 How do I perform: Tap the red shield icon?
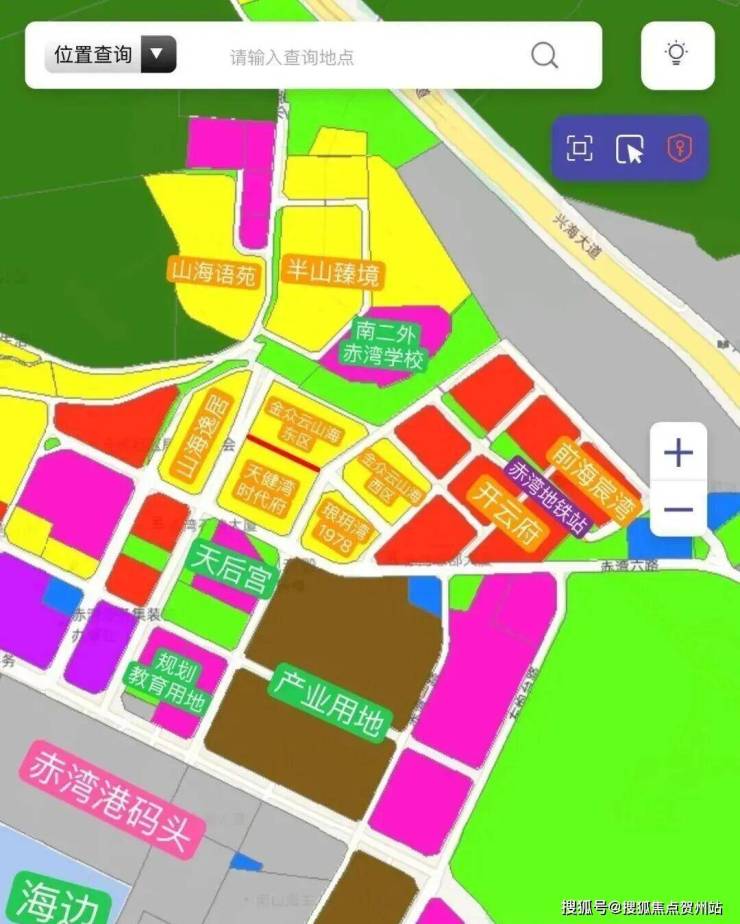tap(679, 149)
